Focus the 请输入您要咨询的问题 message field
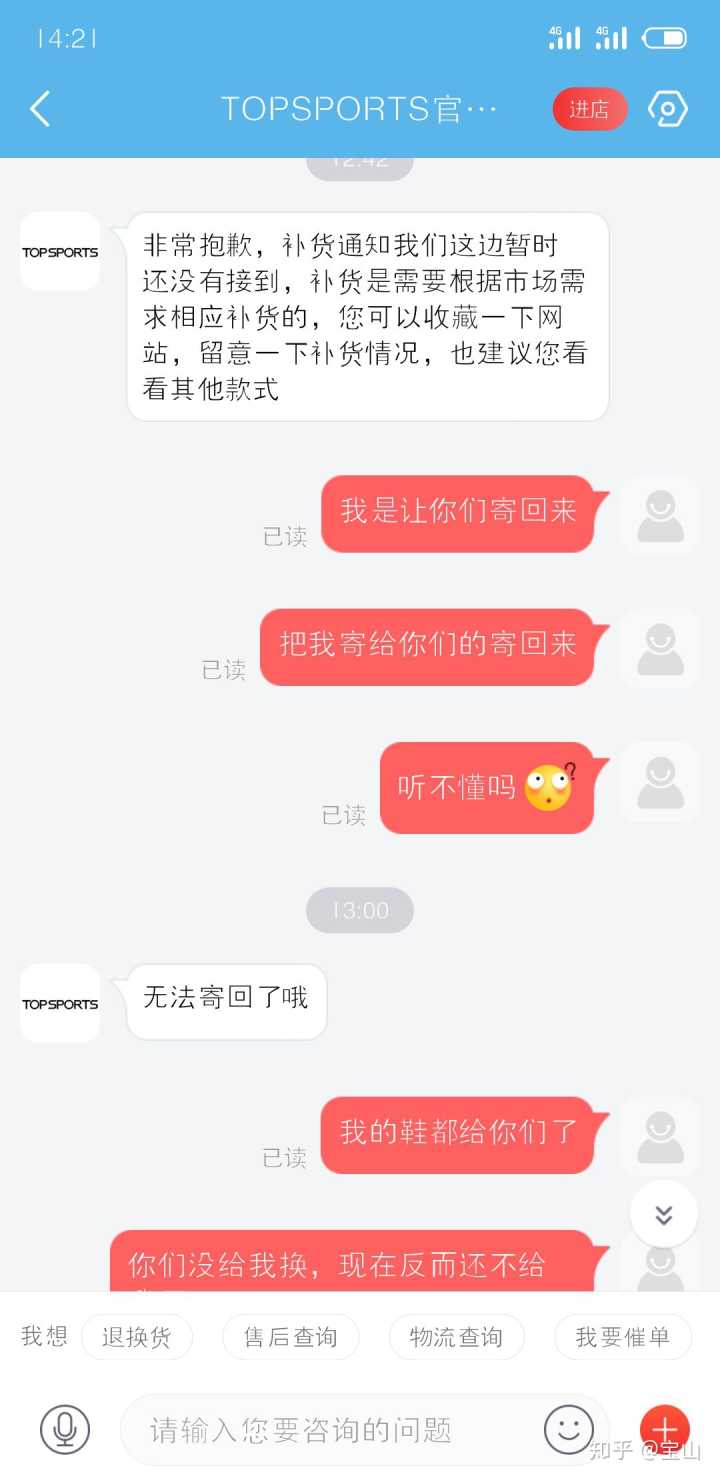 (x=330, y=1429)
